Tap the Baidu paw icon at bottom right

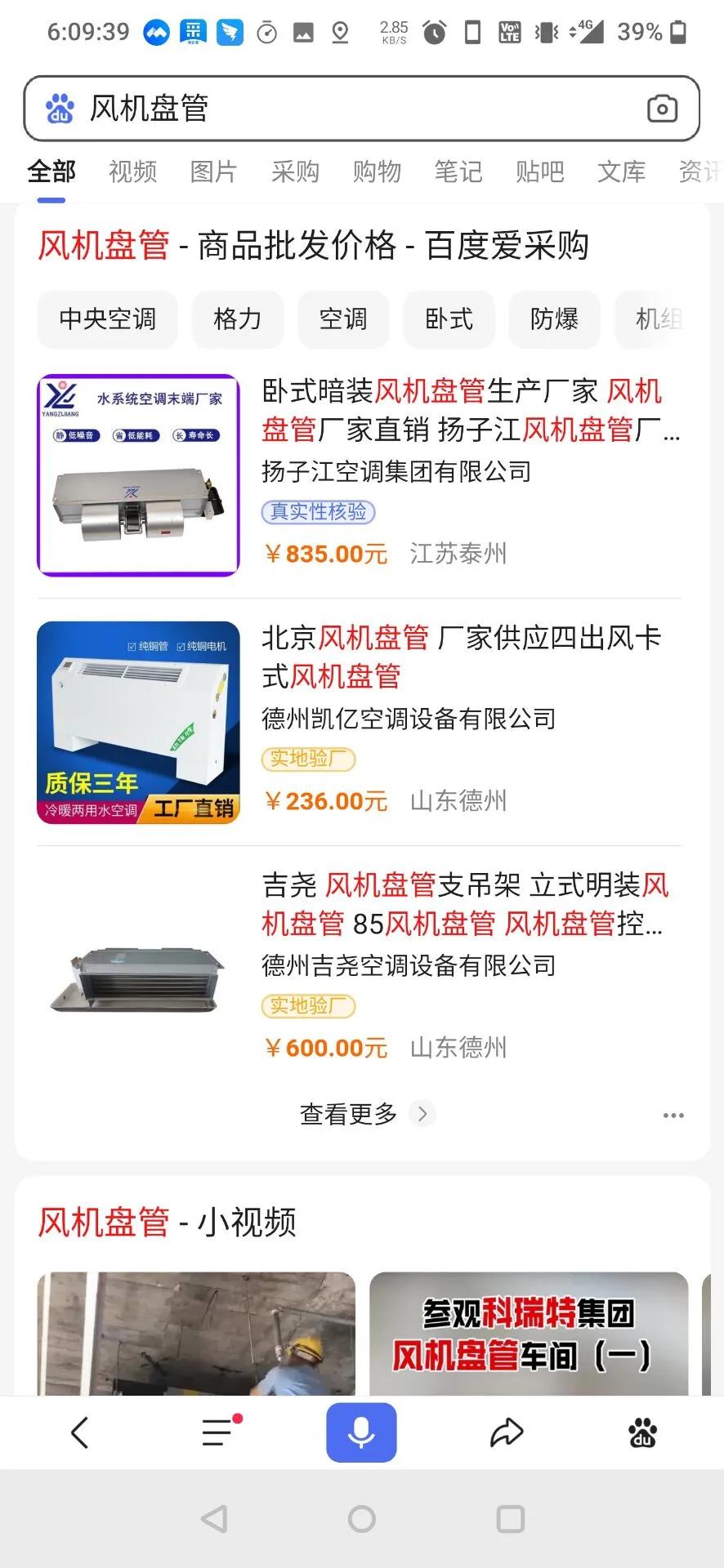(643, 1432)
